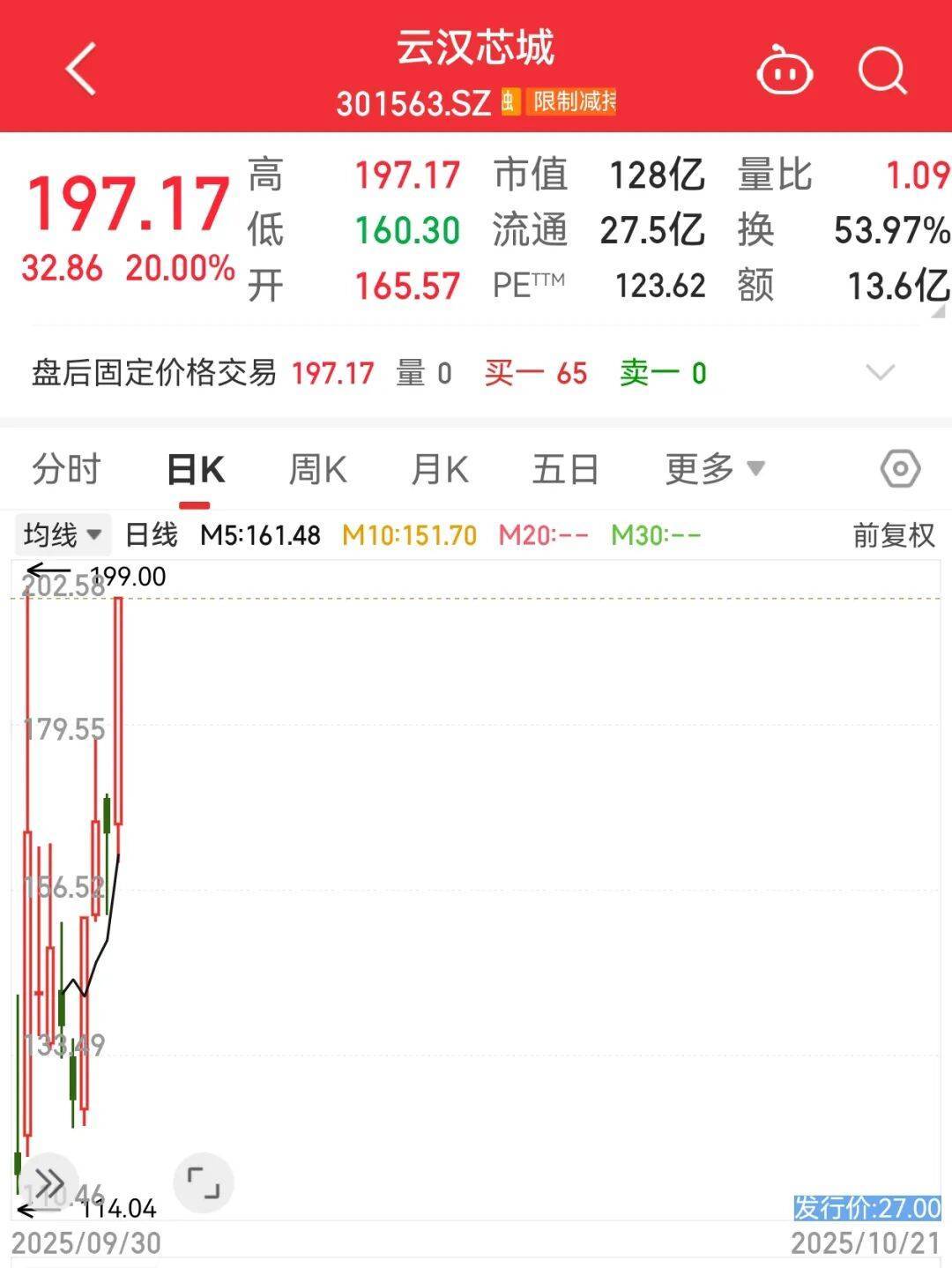
Task: Tap the 限制减持 tag
Action: point(573,102)
